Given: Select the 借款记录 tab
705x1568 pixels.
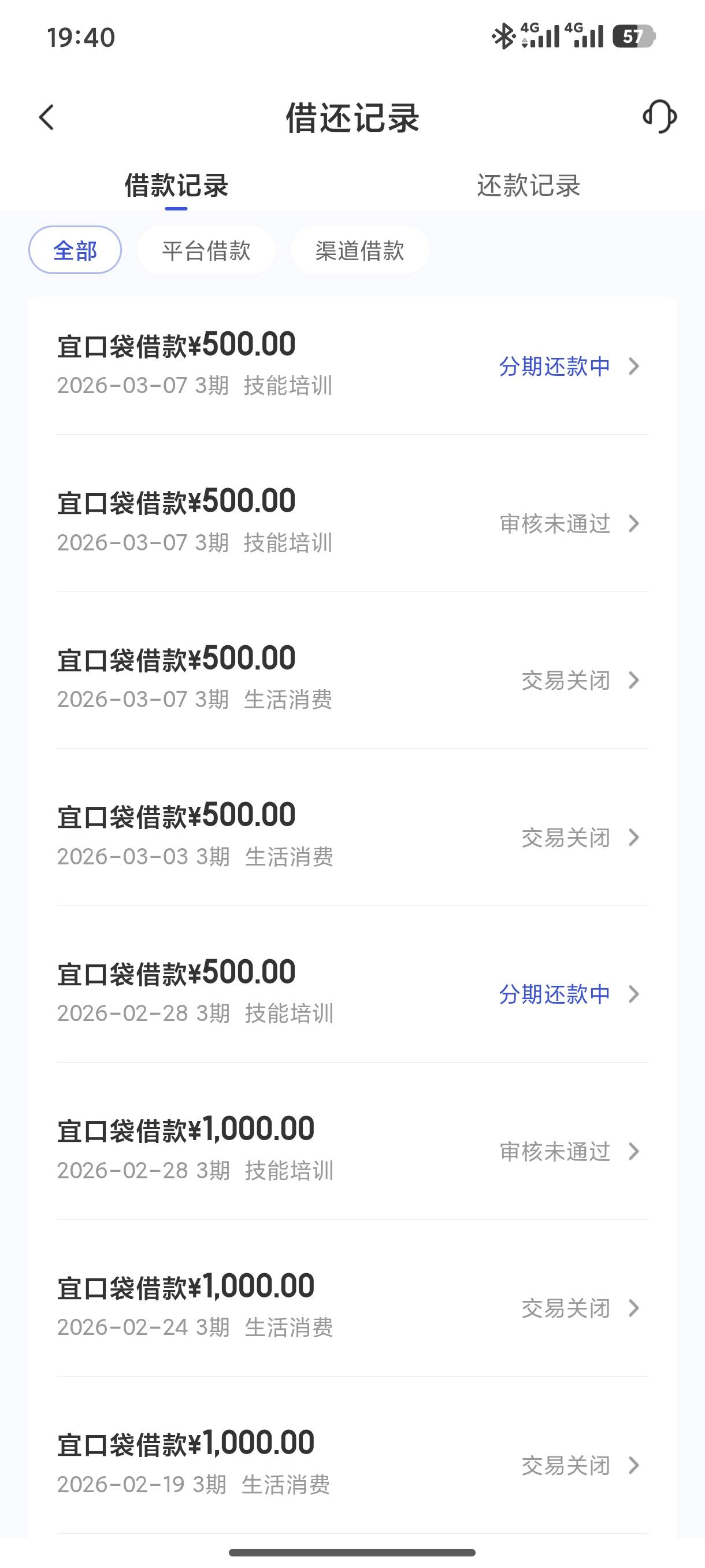Looking at the screenshot, I should tap(176, 186).
